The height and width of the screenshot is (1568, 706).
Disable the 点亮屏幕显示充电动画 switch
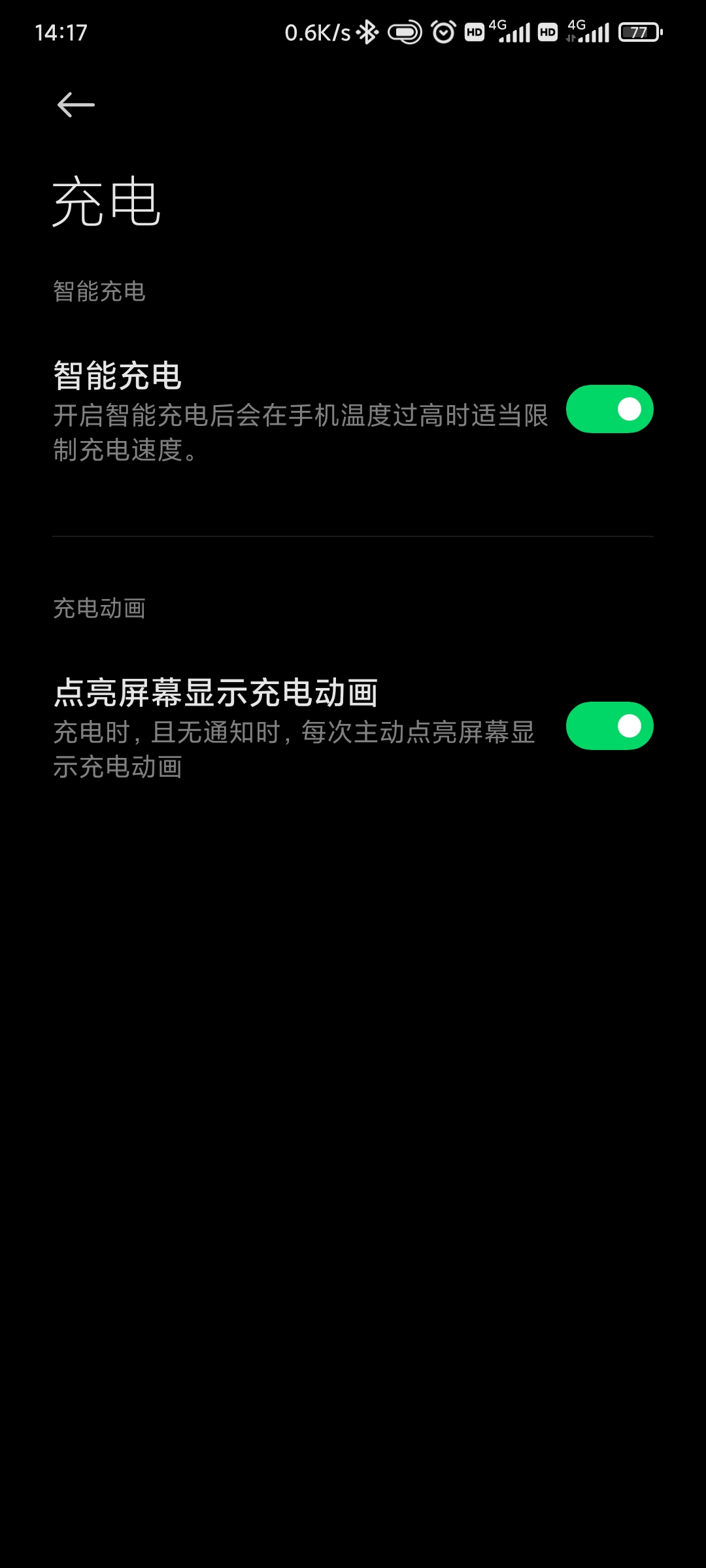[x=609, y=726]
